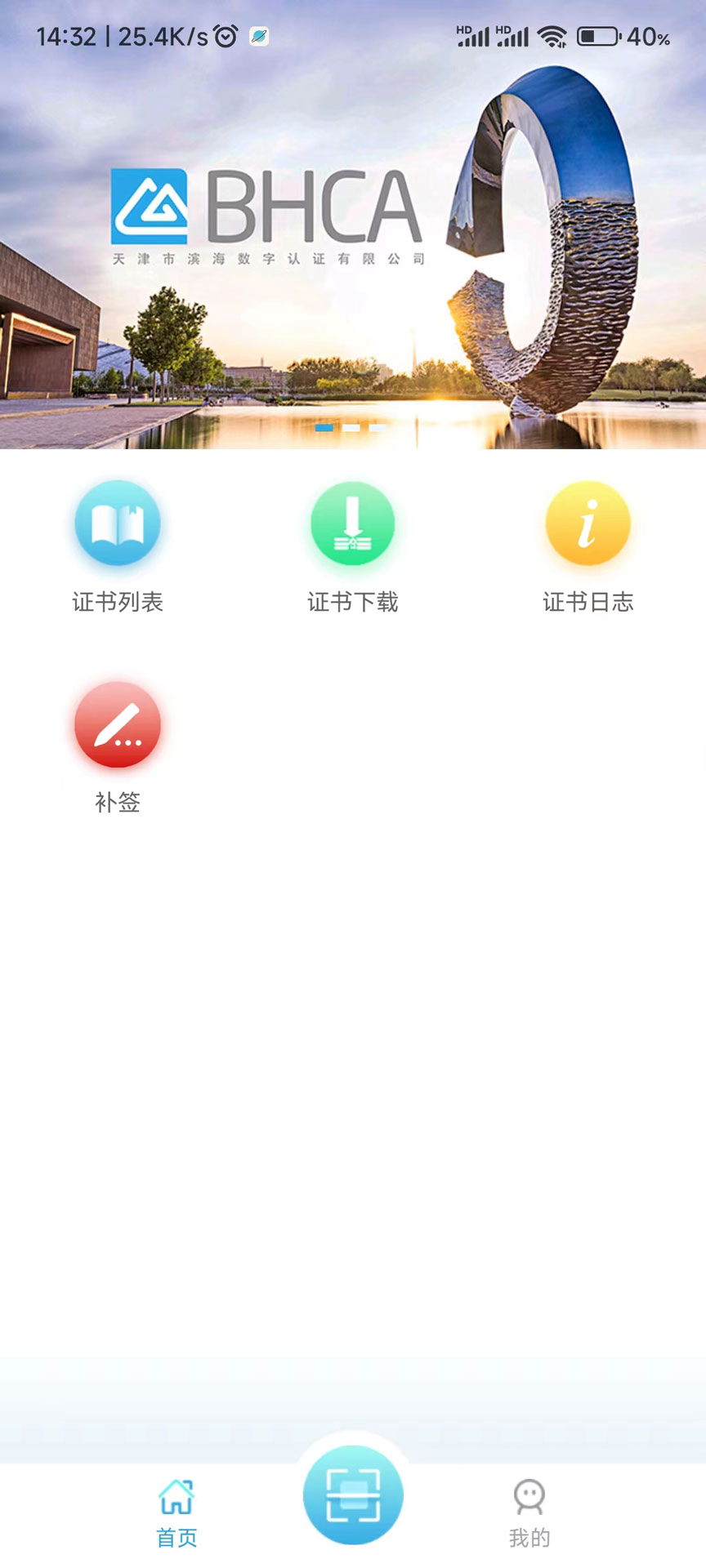The height and width of the screenshot is (1568, 706).
Task: Open the 证书下载 certificate download icon
Action: 353,523
